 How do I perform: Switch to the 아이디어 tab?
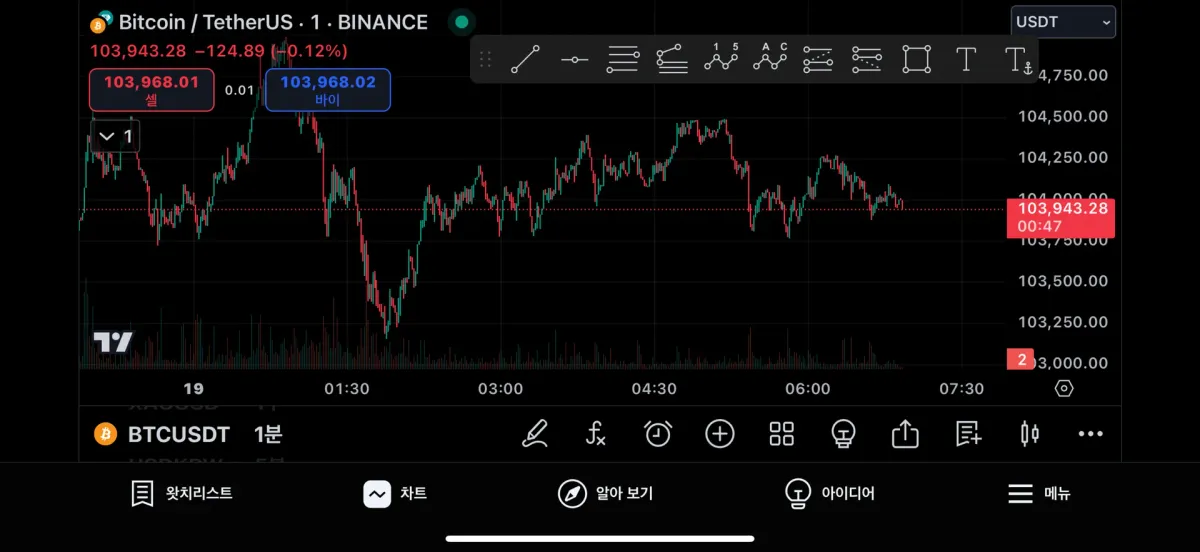pyautogui.click(x=830, y=494)
